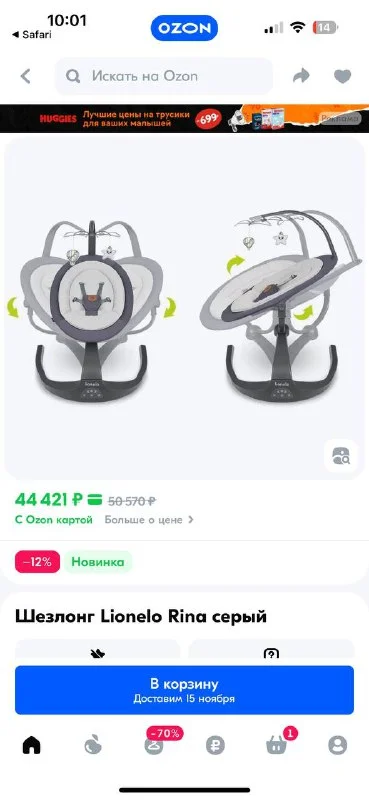Open the Ozon search field

coord(163,77)
